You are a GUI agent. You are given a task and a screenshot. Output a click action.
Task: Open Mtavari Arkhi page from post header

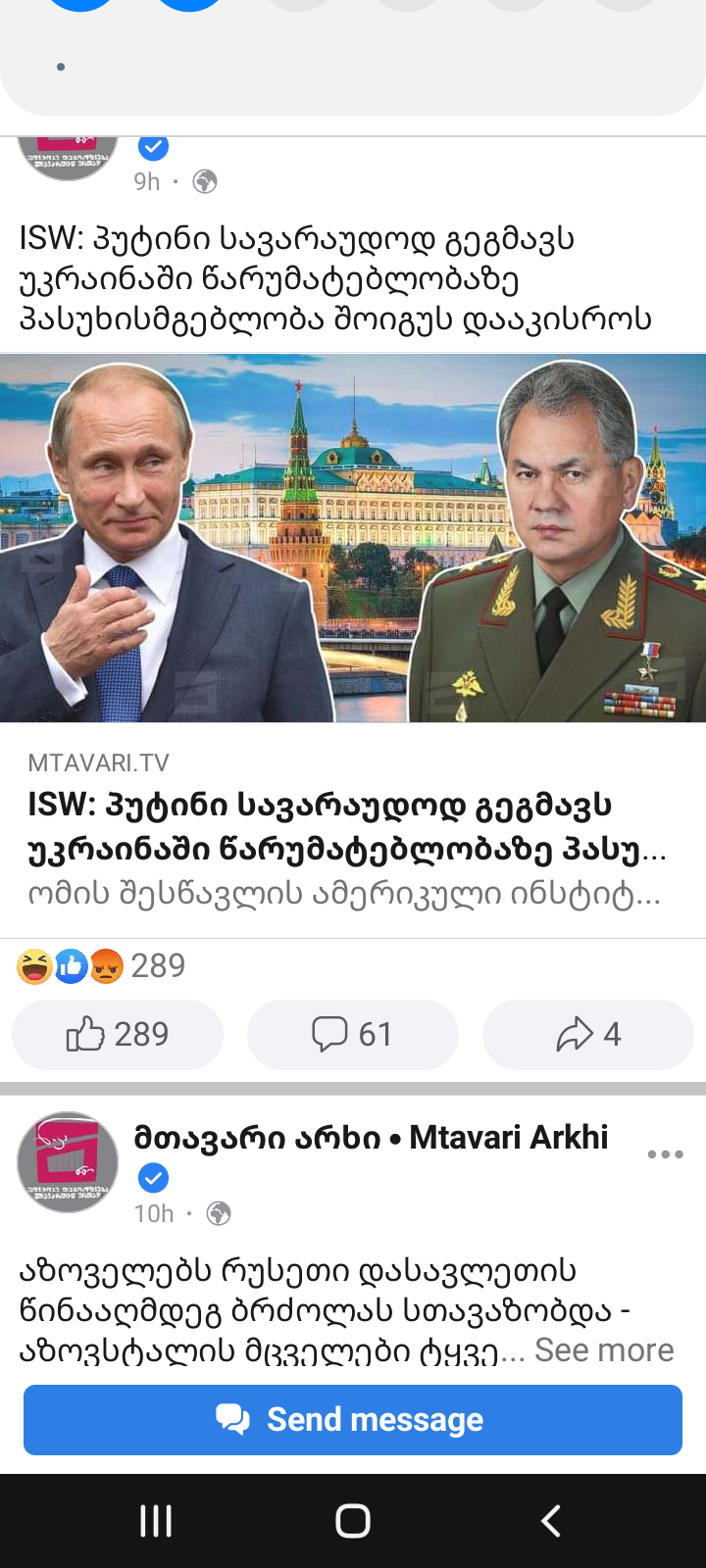[x=371, y=1138]
